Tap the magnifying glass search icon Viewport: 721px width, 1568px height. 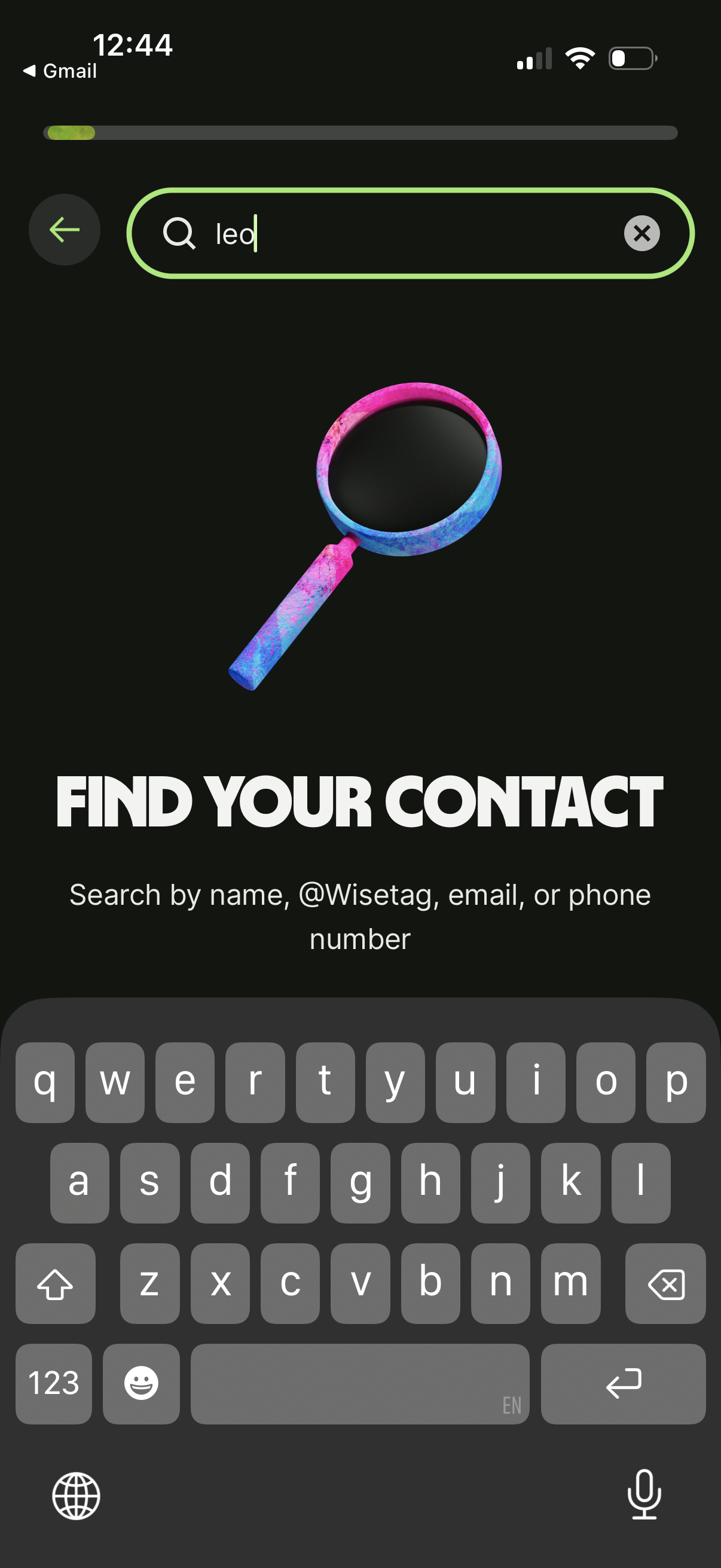(179, 234)
